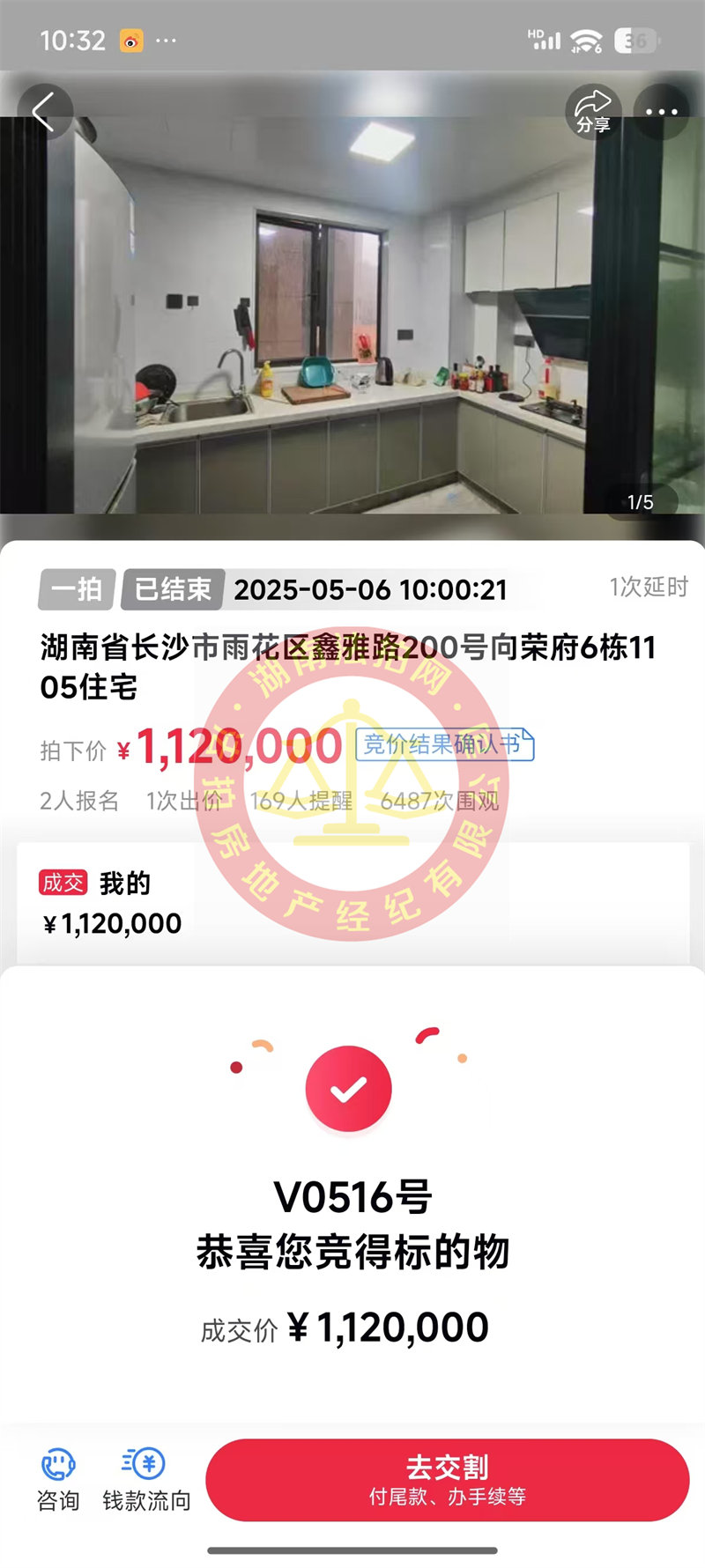Tap 去交割 to pay the balance
The image size is (705, 1568).
pyautogui.click(x=447, y=1480)
